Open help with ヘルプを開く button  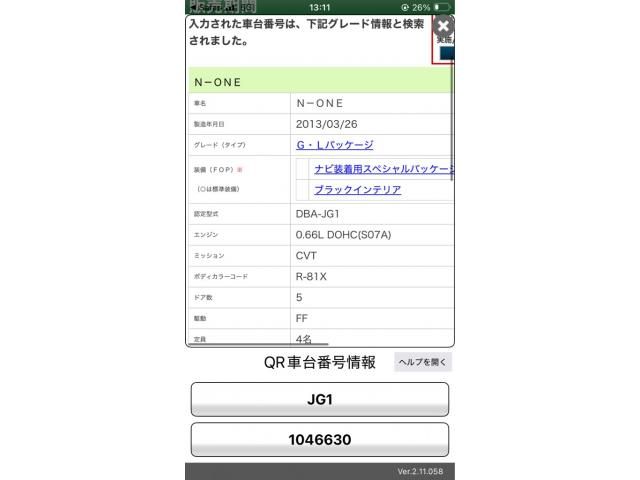pyautogui.click(x=422, y=363)
